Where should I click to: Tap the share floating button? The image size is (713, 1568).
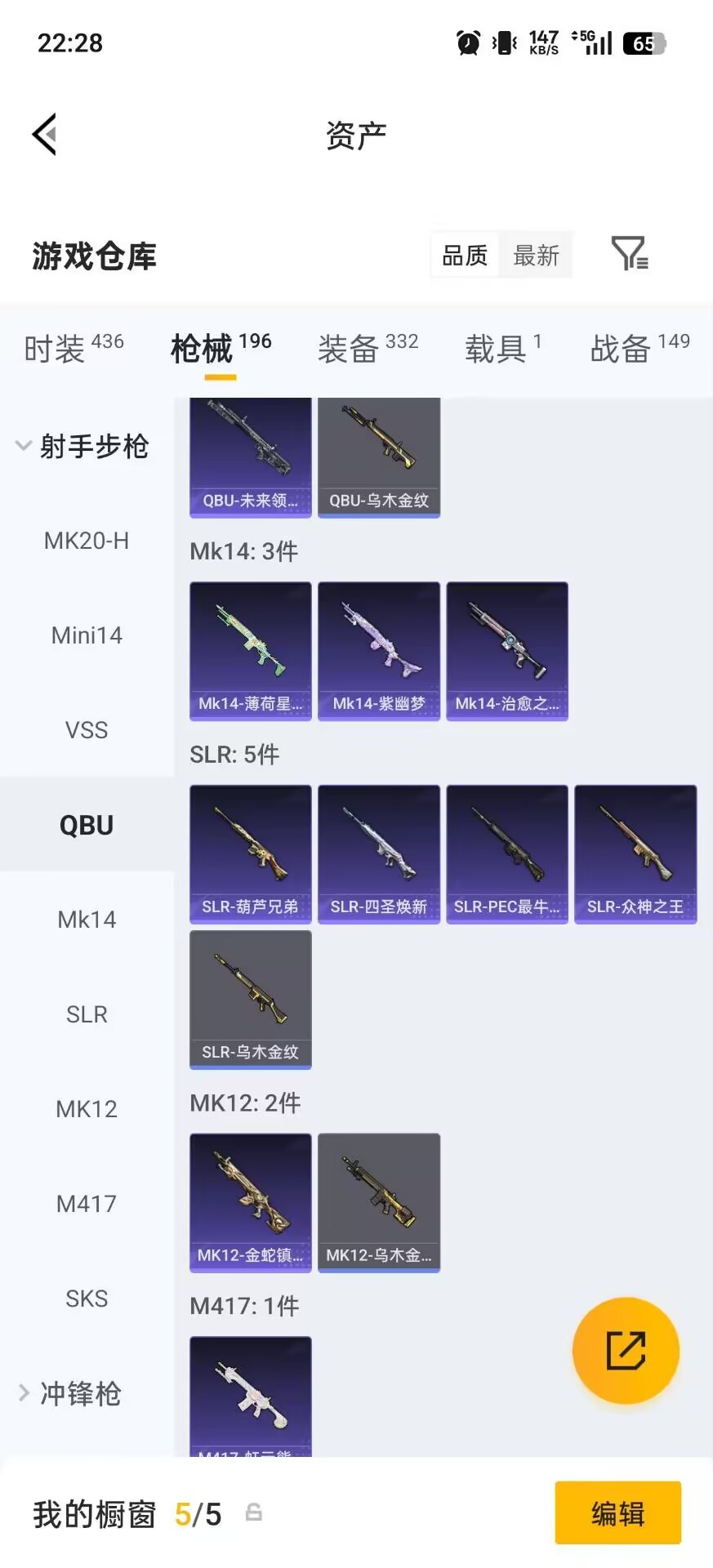tap(626, 1351)
